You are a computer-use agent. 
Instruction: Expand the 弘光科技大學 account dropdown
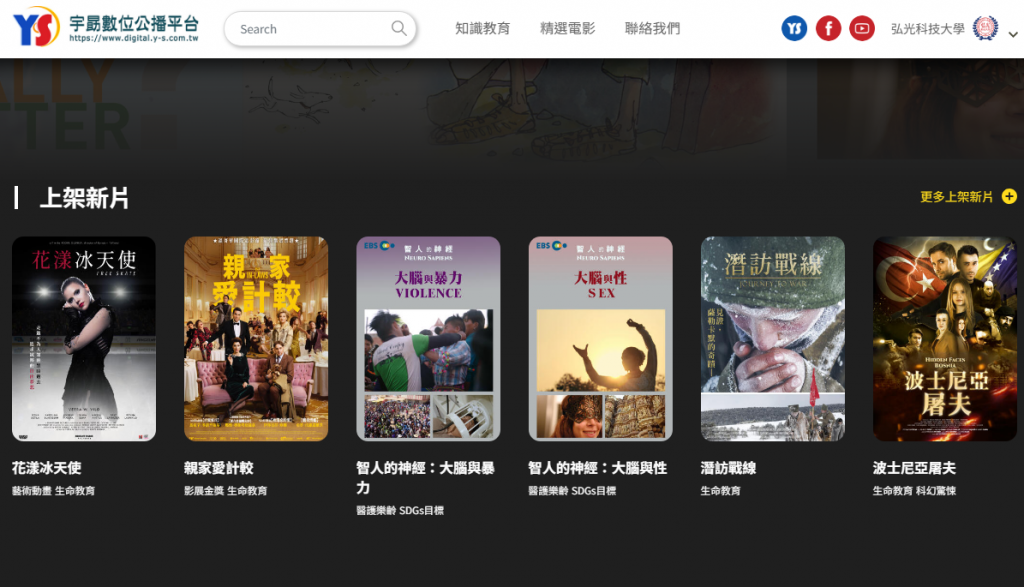1012,33
